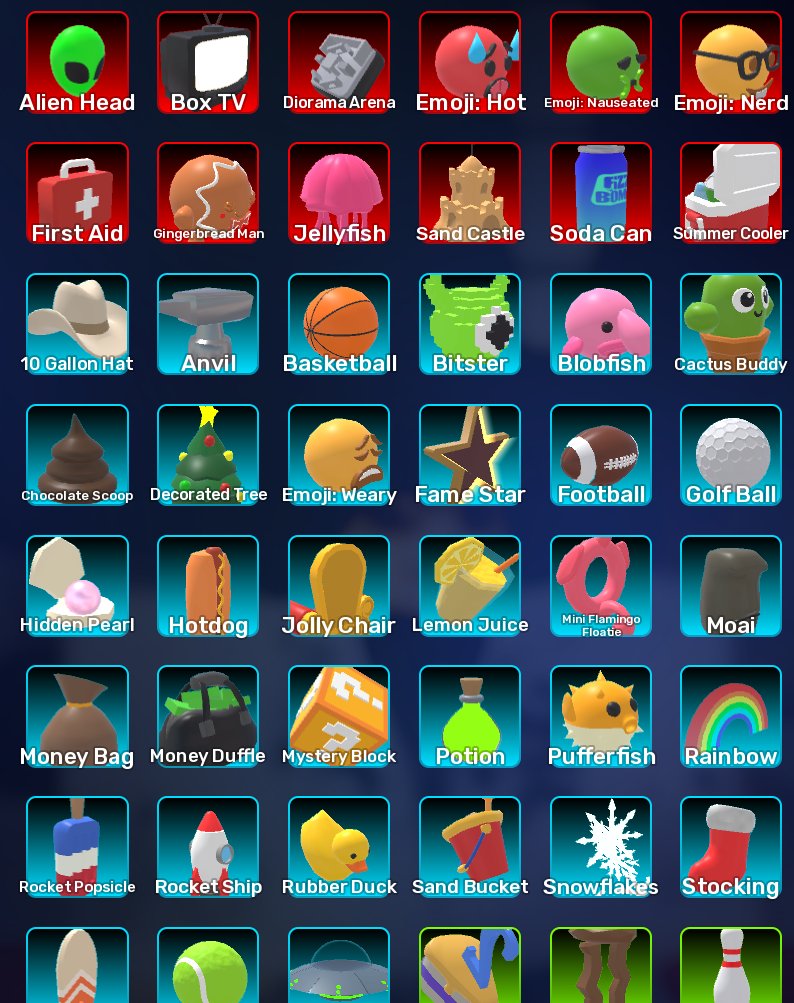The image size is (794, 1003).
Task: Tap the Decorated Tree tile
Action: click(x=208, y=455)
